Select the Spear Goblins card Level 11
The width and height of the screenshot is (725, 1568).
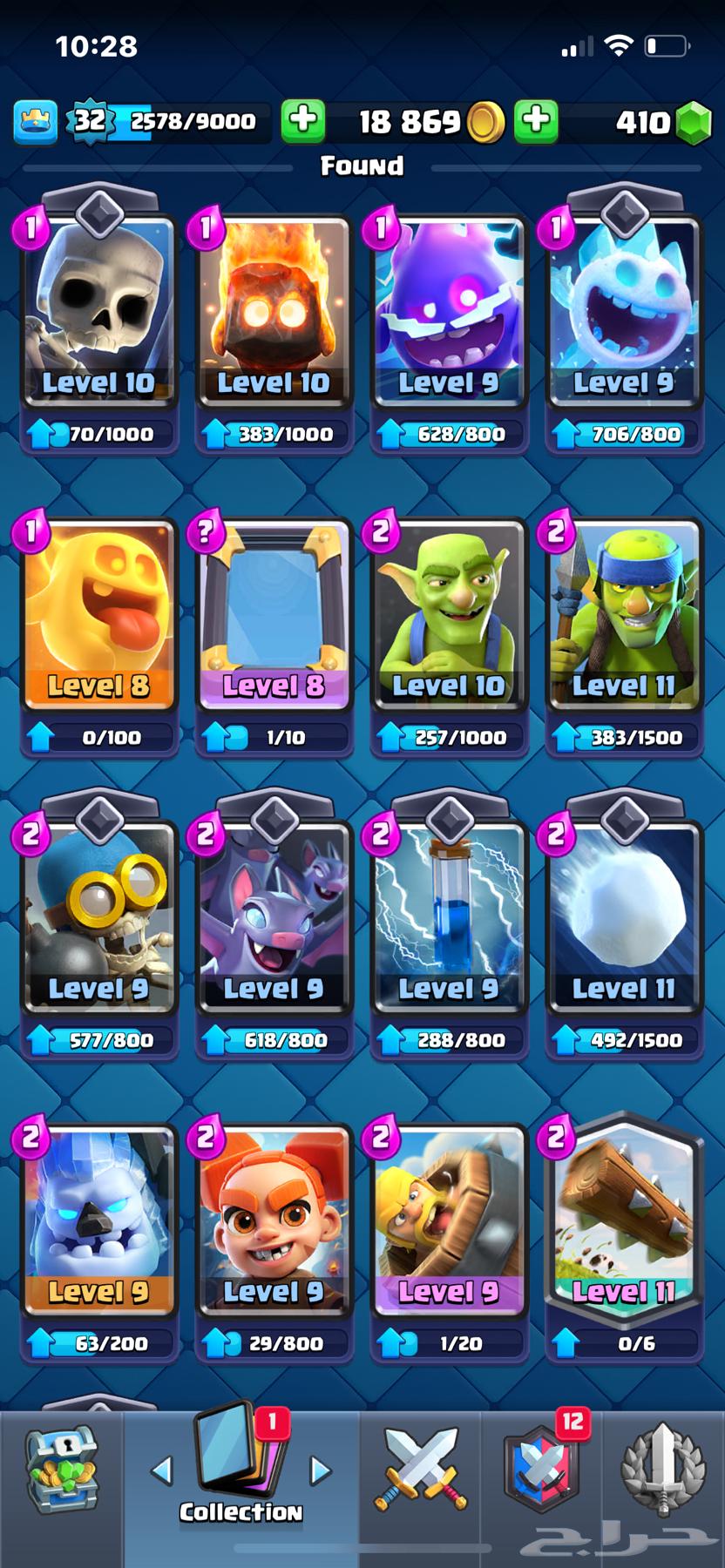pyautogui.click(x=624, y=614)
